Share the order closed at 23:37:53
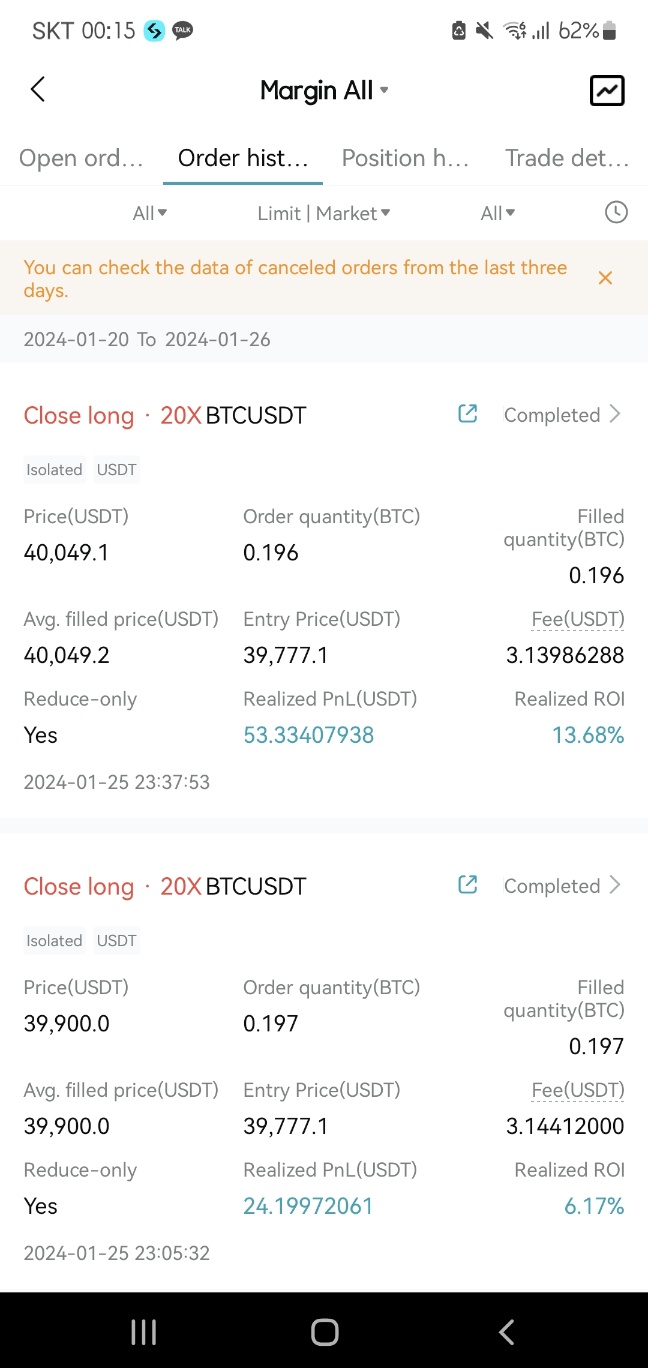Screen dimensions: 648x1368 click(467, 414)
